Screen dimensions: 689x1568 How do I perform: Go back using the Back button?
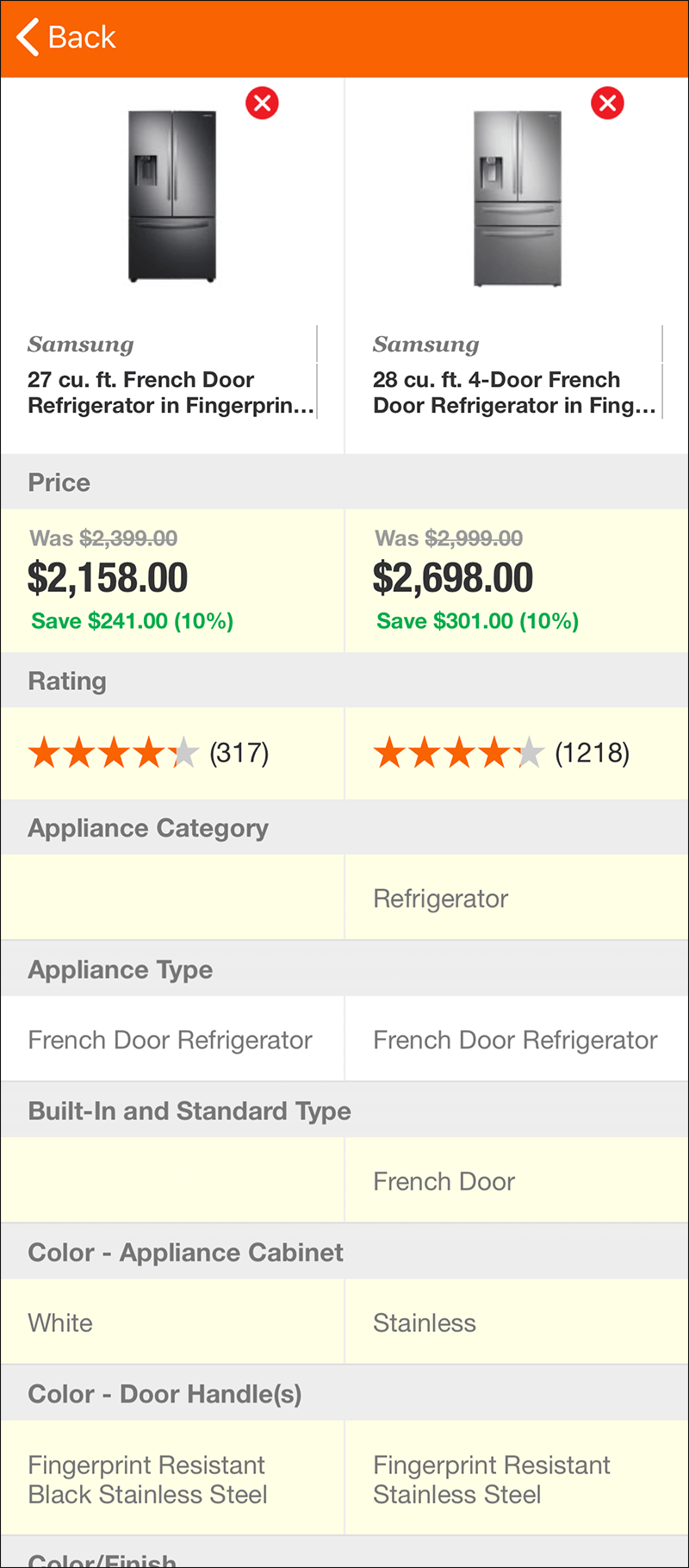click(65, 38)
